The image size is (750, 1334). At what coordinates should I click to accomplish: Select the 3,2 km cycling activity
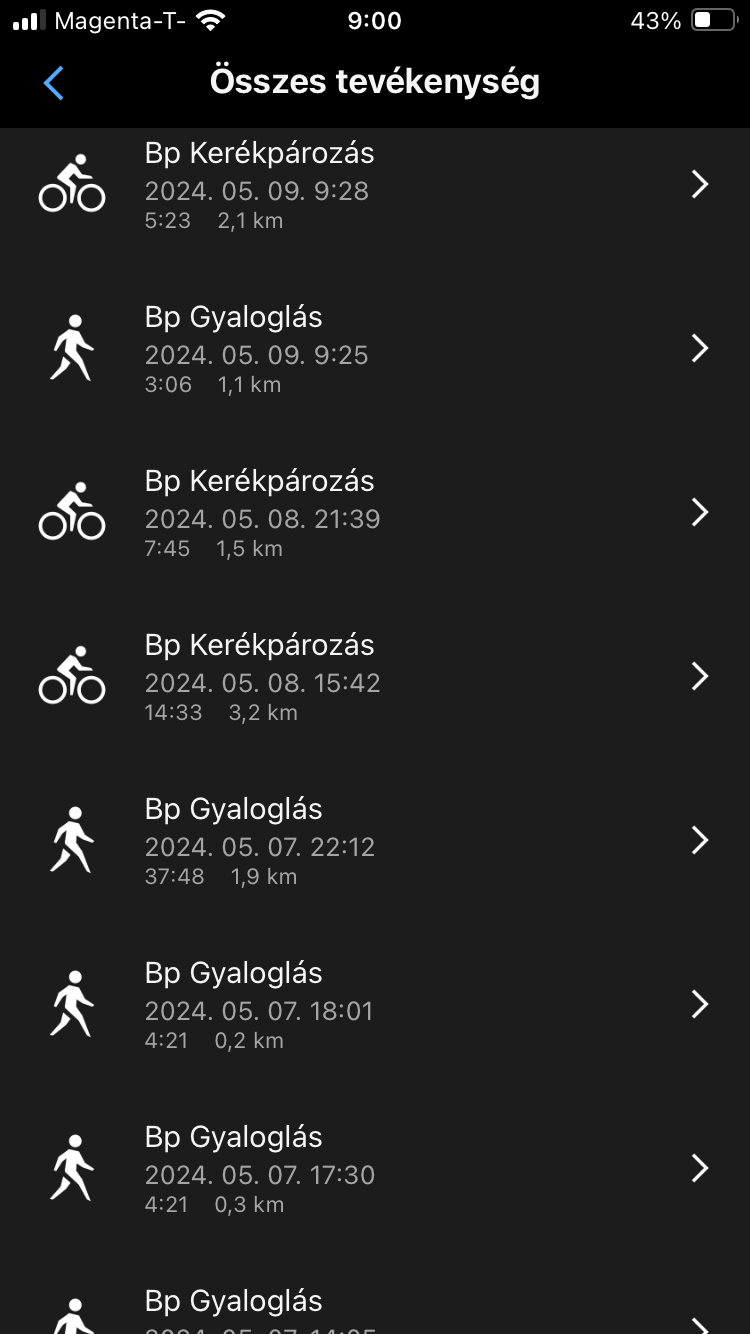[x=374, y=677]
